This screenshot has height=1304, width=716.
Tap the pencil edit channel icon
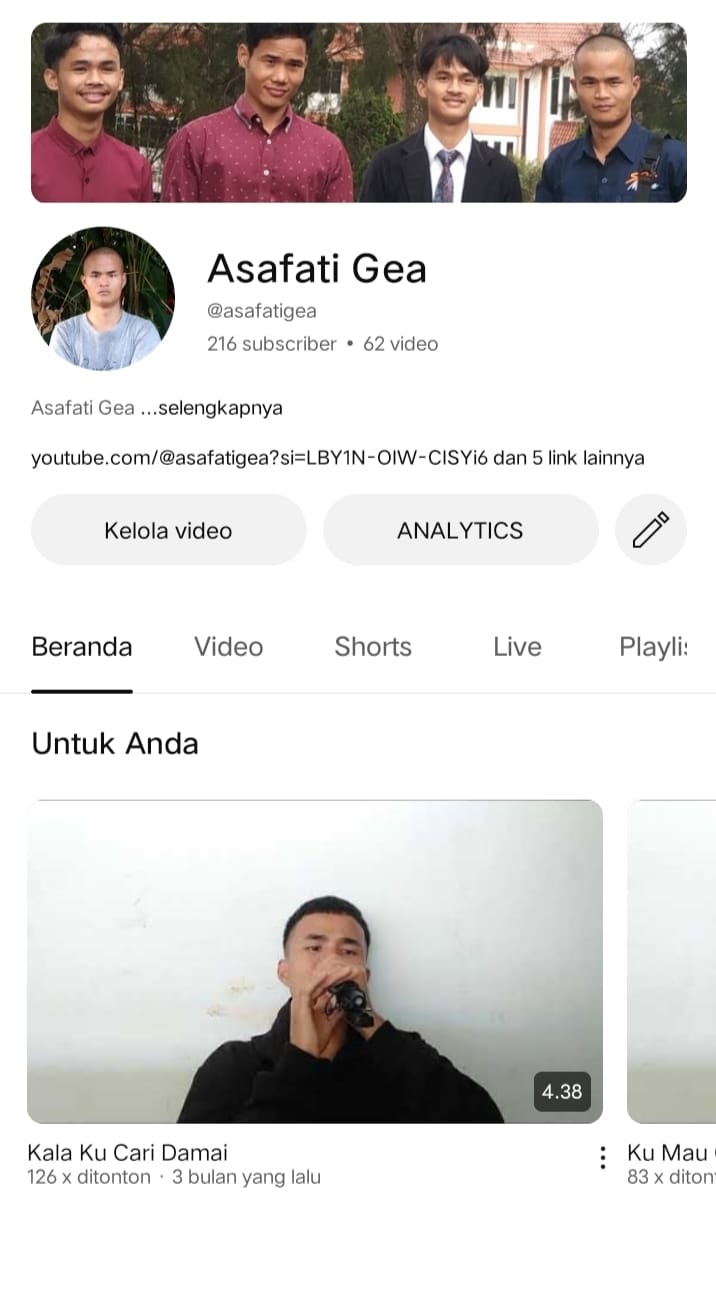point(650,530)
